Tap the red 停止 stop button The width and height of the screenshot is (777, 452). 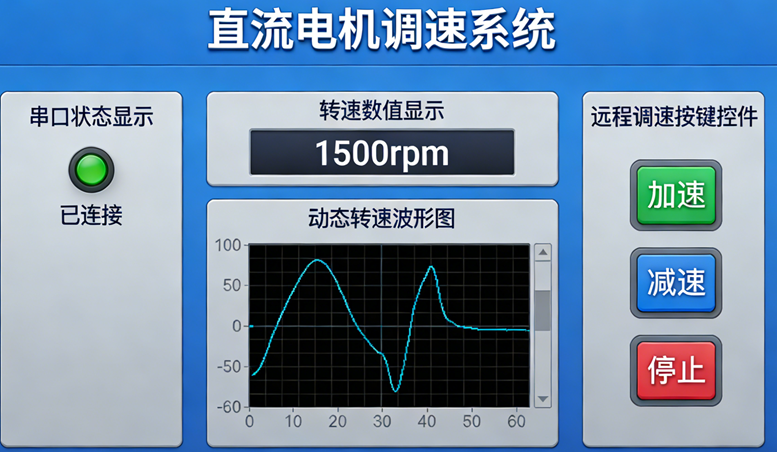tap(676, 370)
